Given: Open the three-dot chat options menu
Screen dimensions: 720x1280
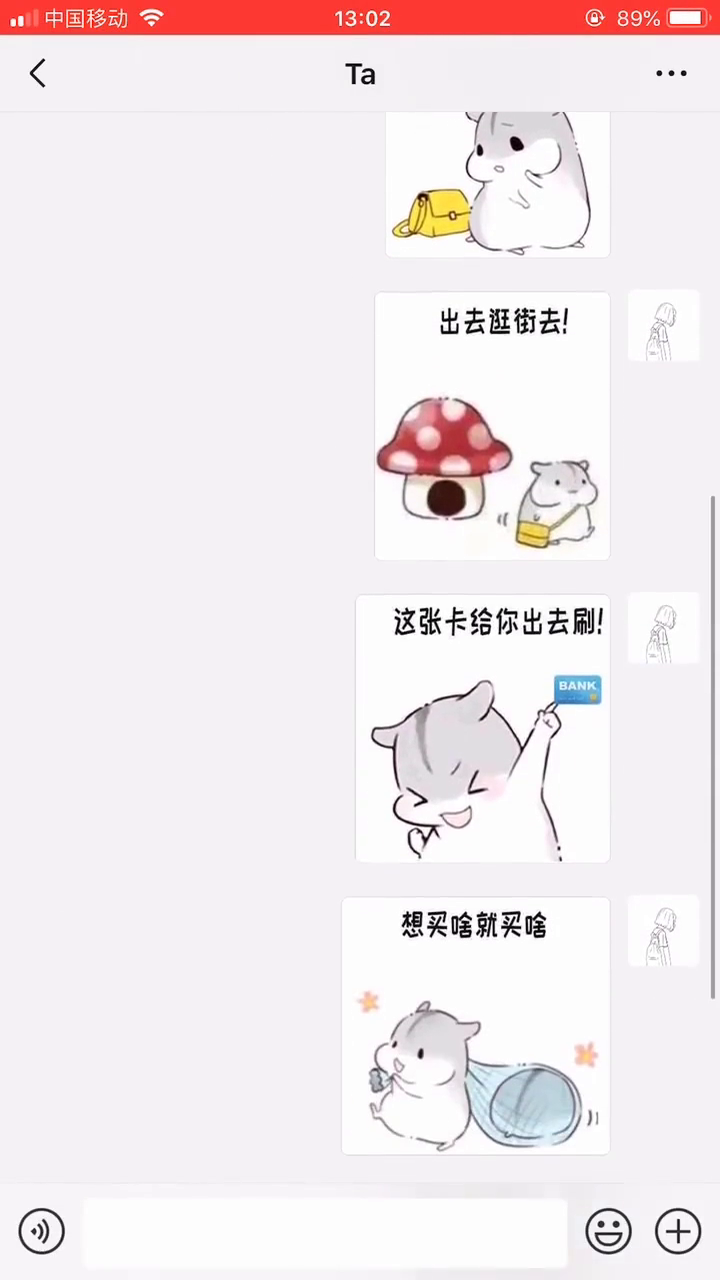Looking at the screenshot, I should tap(671, 73).
